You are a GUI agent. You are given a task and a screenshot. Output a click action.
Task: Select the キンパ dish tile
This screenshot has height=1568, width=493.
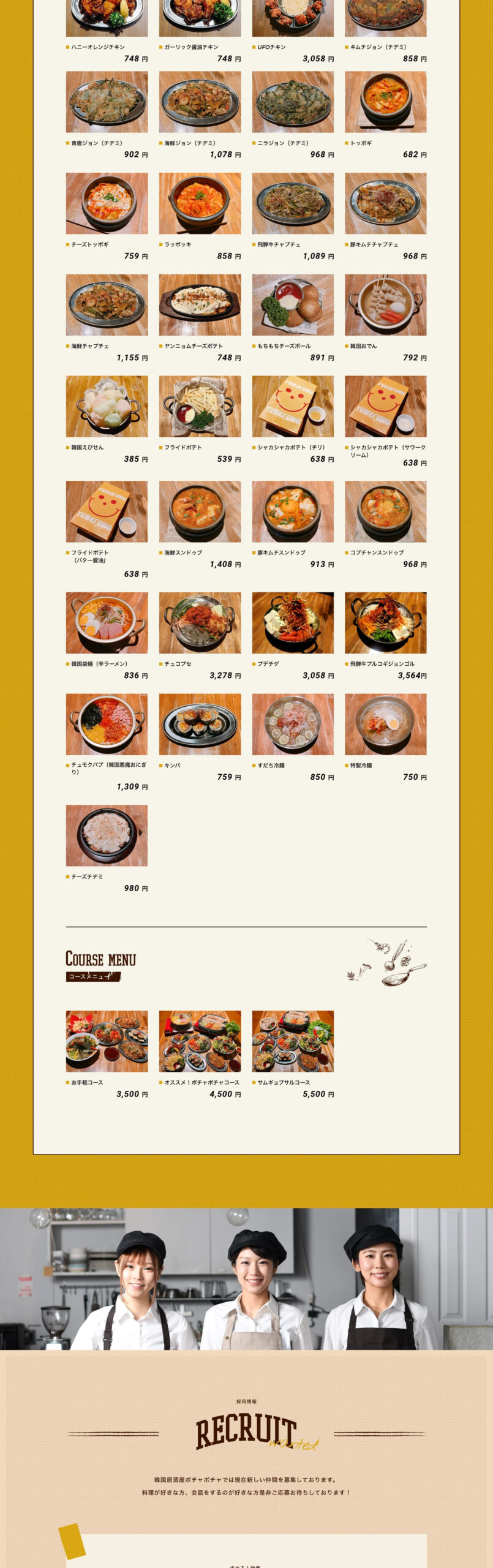click(200, 724)
